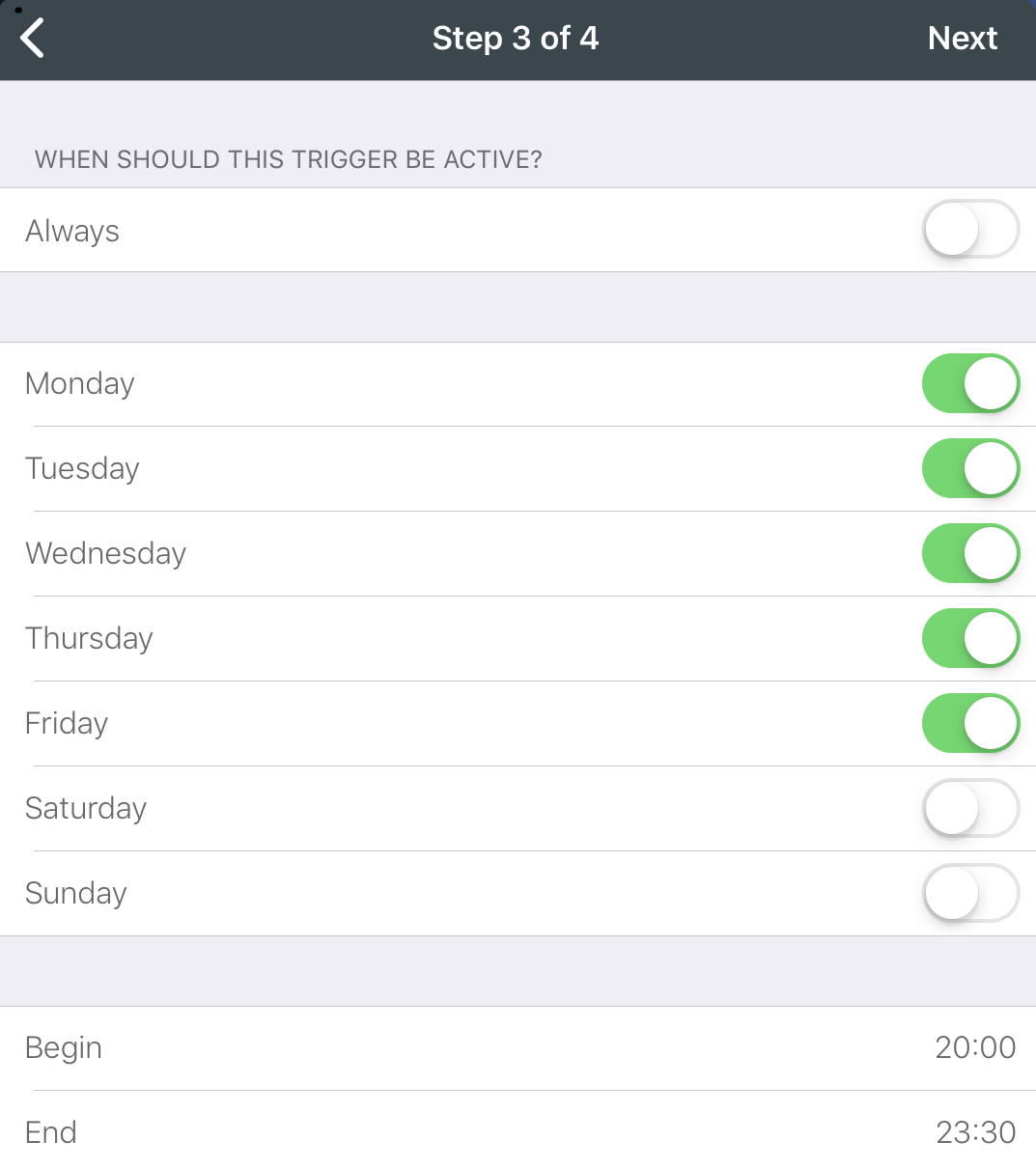Deactivate the Friday switch
The width and height of the screenshot is (1036, 1169).
970,723
